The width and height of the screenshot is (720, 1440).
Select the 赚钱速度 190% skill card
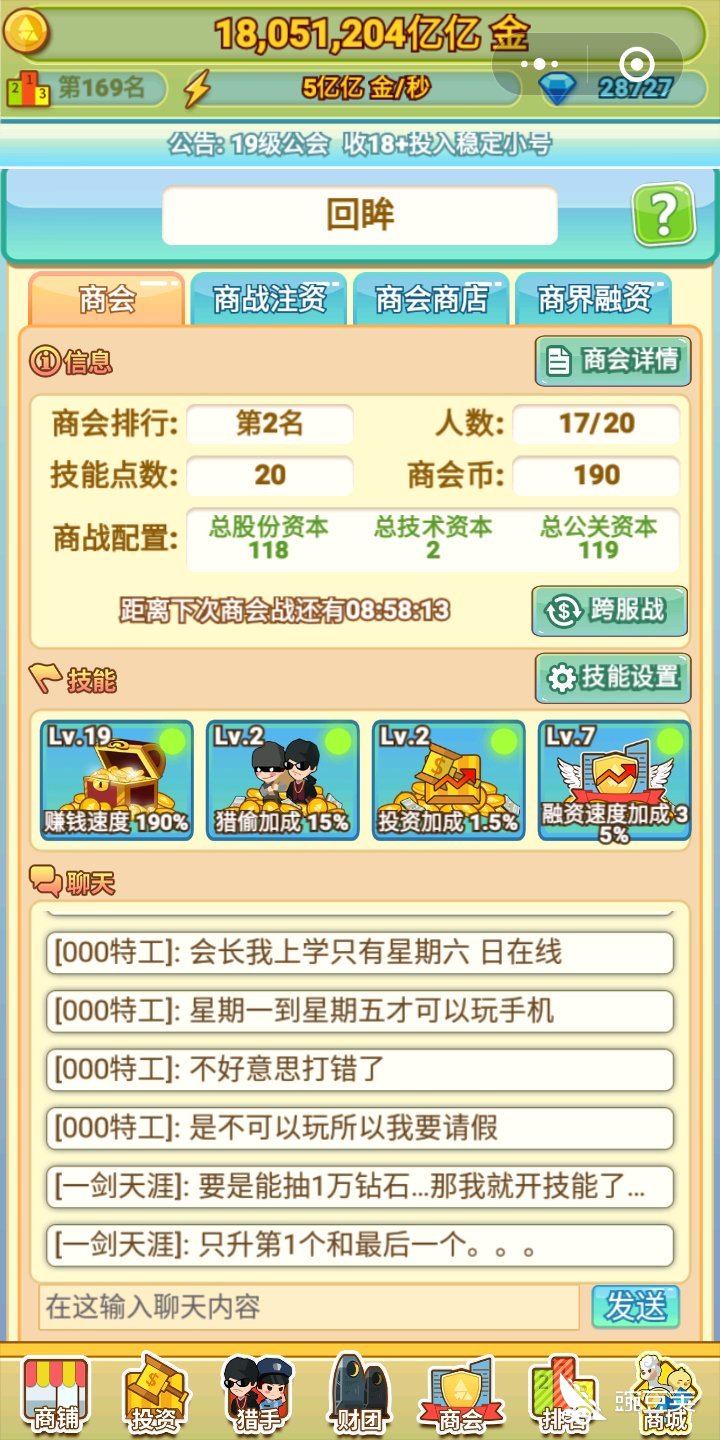pos(118,781)
